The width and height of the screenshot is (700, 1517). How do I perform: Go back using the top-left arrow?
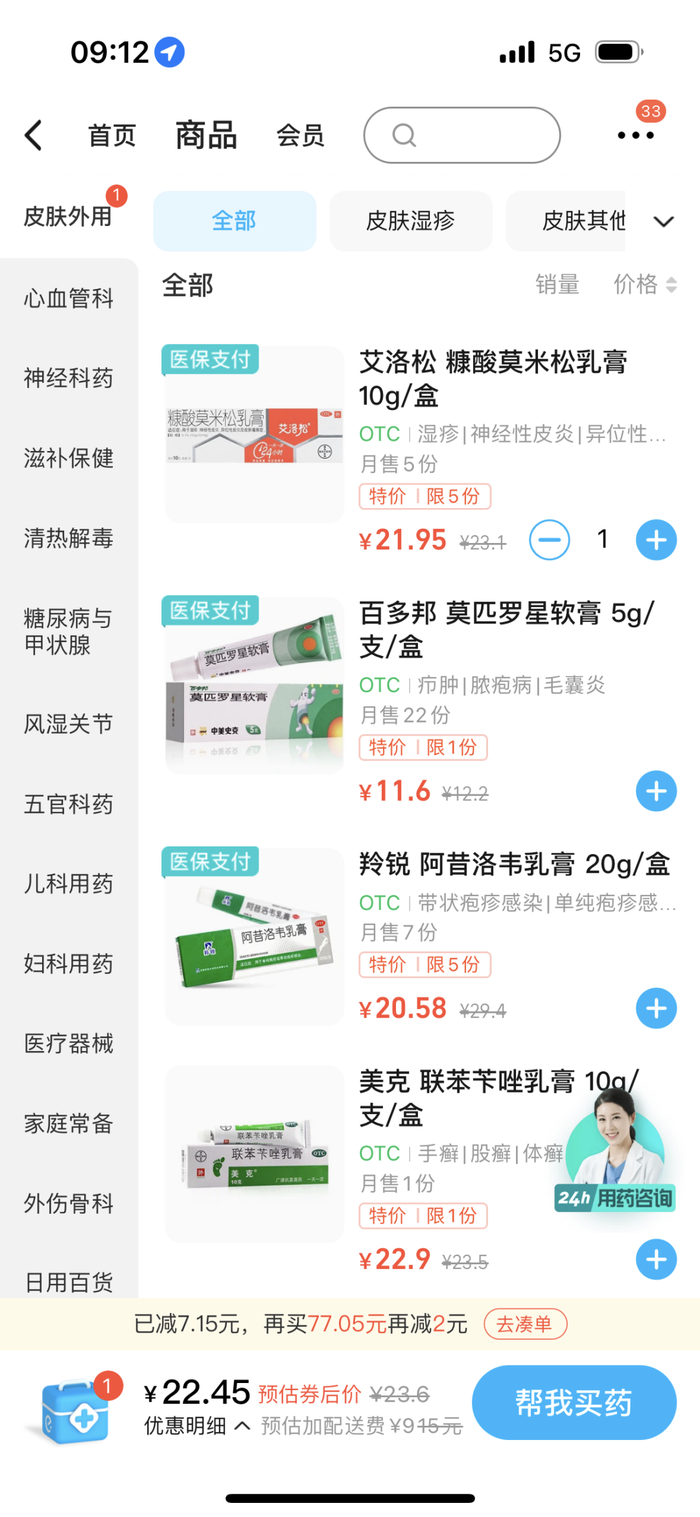click(x=34, y=135)
